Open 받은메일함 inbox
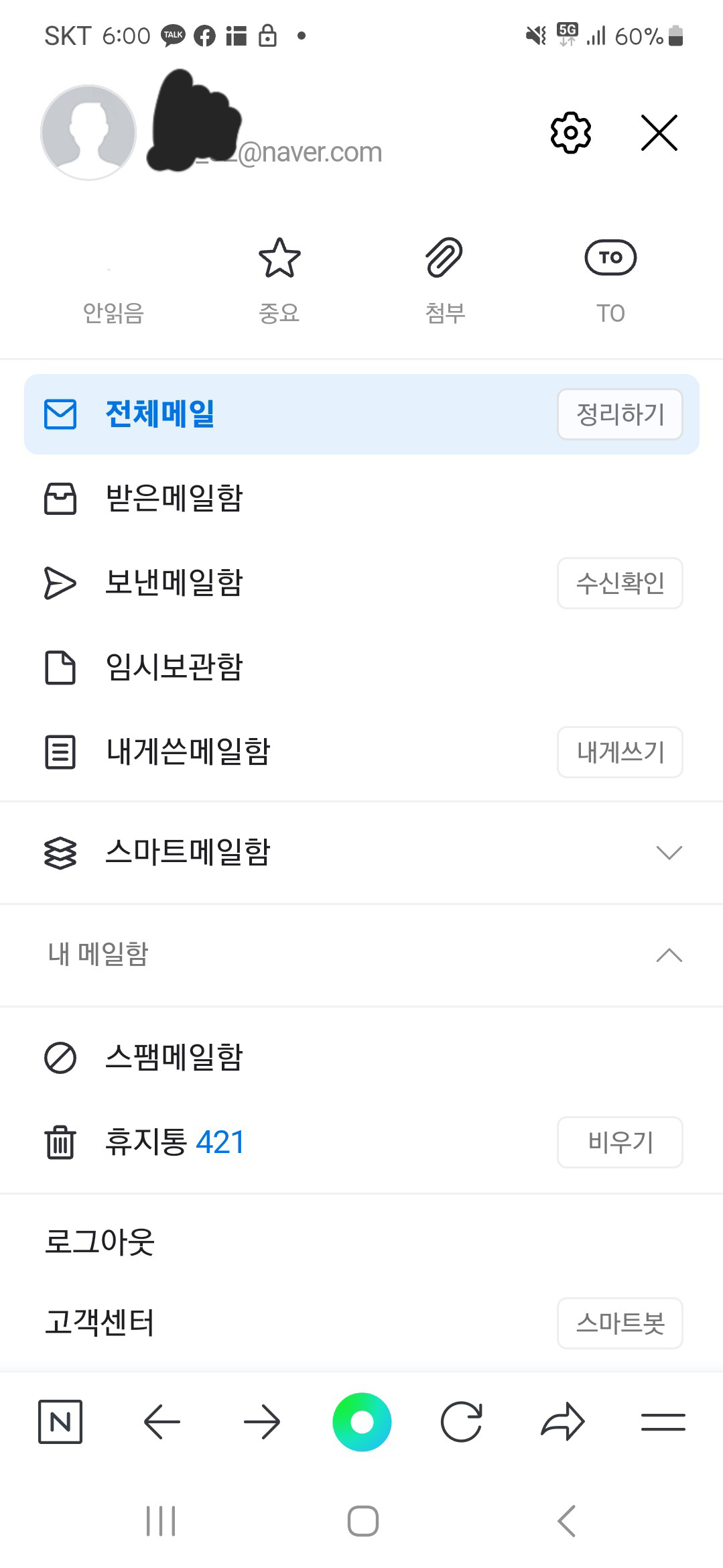The width and height of the screenshot is (723, 1568). (x=174, y=499)
